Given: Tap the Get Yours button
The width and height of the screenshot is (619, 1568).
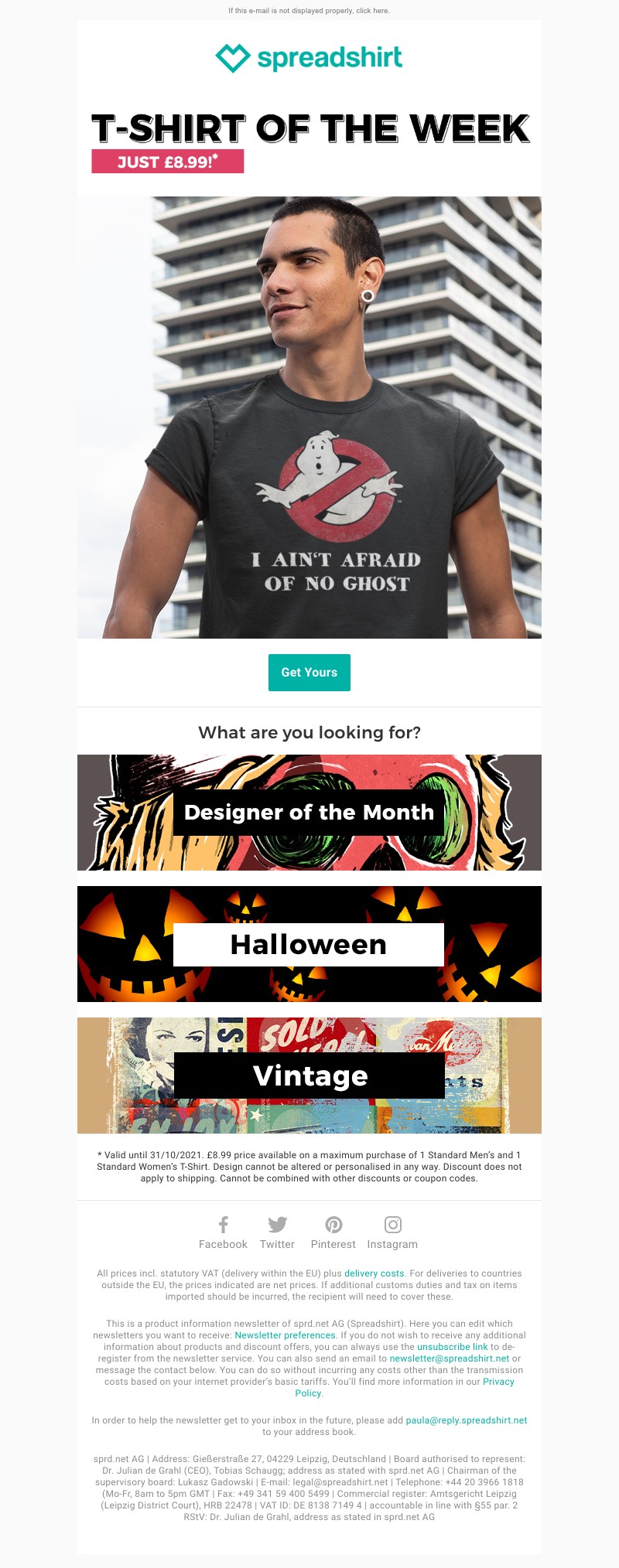Looking at the screenshot, I should coord(309,672).
